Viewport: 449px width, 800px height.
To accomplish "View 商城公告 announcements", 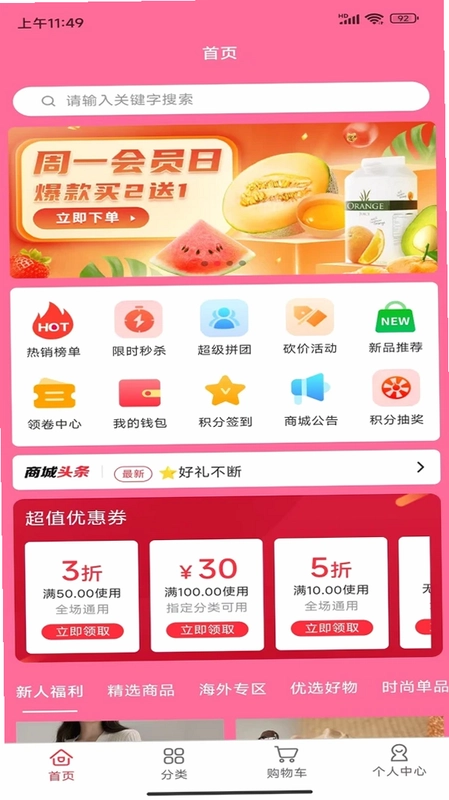I will 311,401.
